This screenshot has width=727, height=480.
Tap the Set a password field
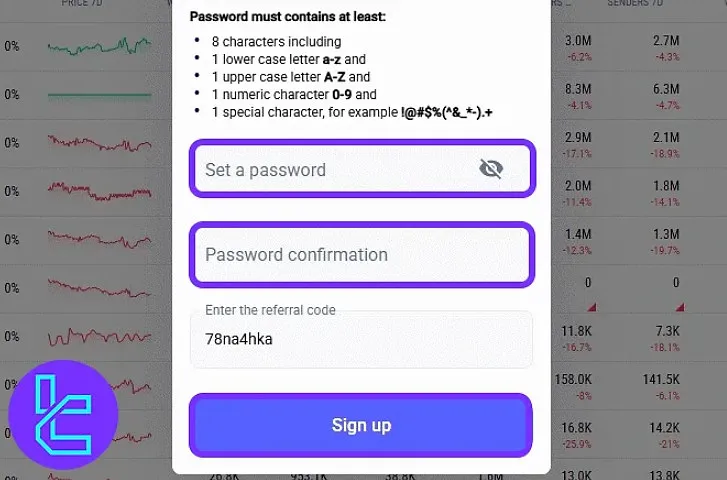coord(330,170)
